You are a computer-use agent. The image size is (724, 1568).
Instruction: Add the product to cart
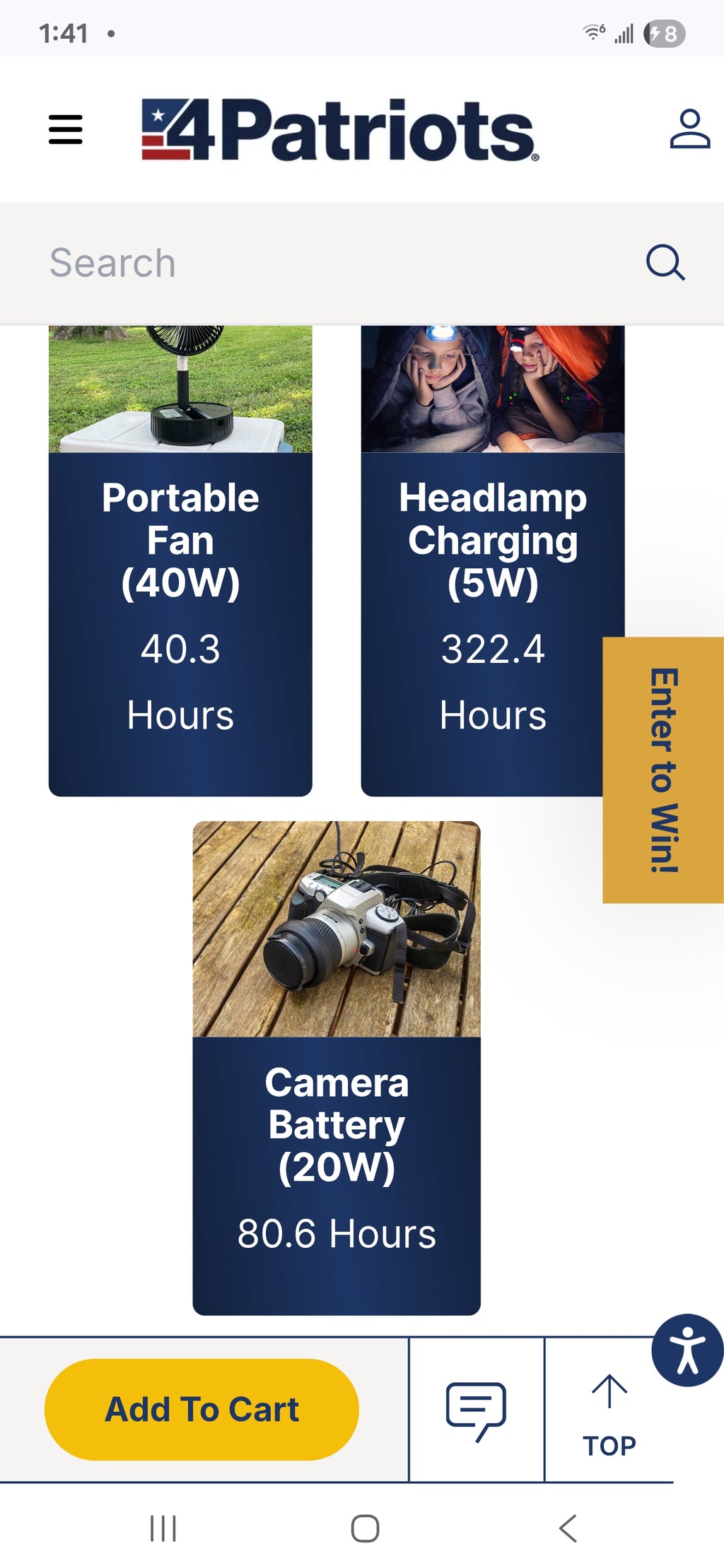(x=202, y=1409)
